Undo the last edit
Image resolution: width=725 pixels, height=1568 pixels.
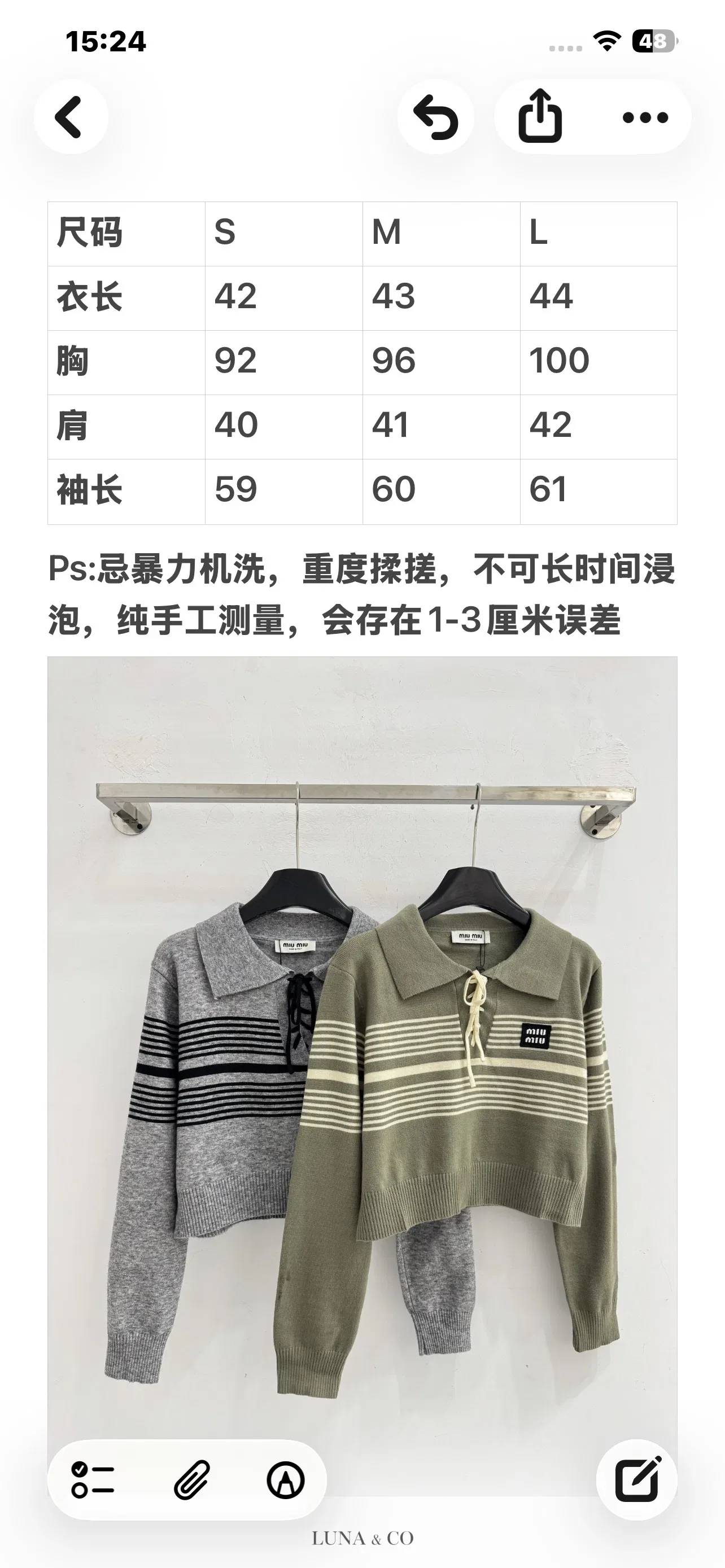point(435,117)
